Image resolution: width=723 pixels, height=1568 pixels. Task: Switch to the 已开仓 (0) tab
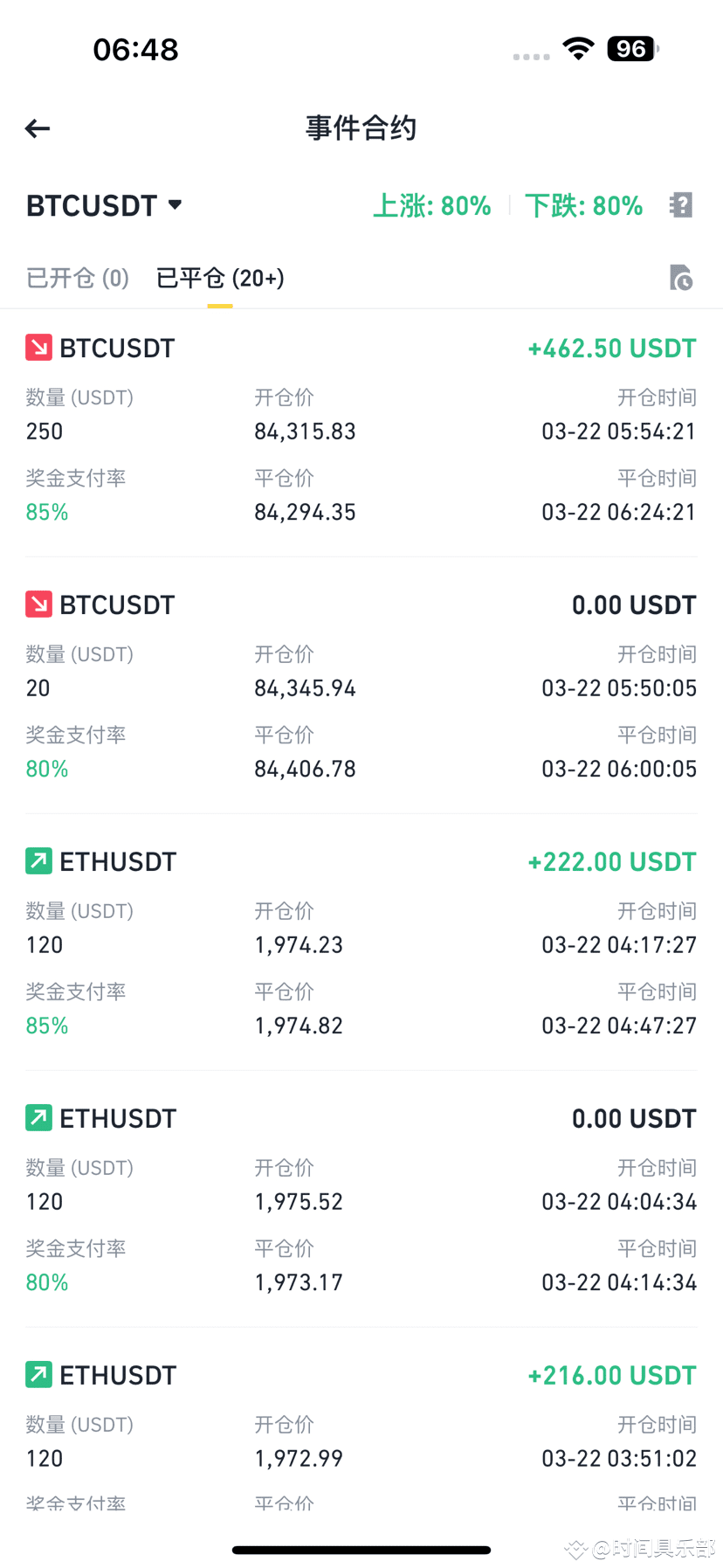(78, 279)
